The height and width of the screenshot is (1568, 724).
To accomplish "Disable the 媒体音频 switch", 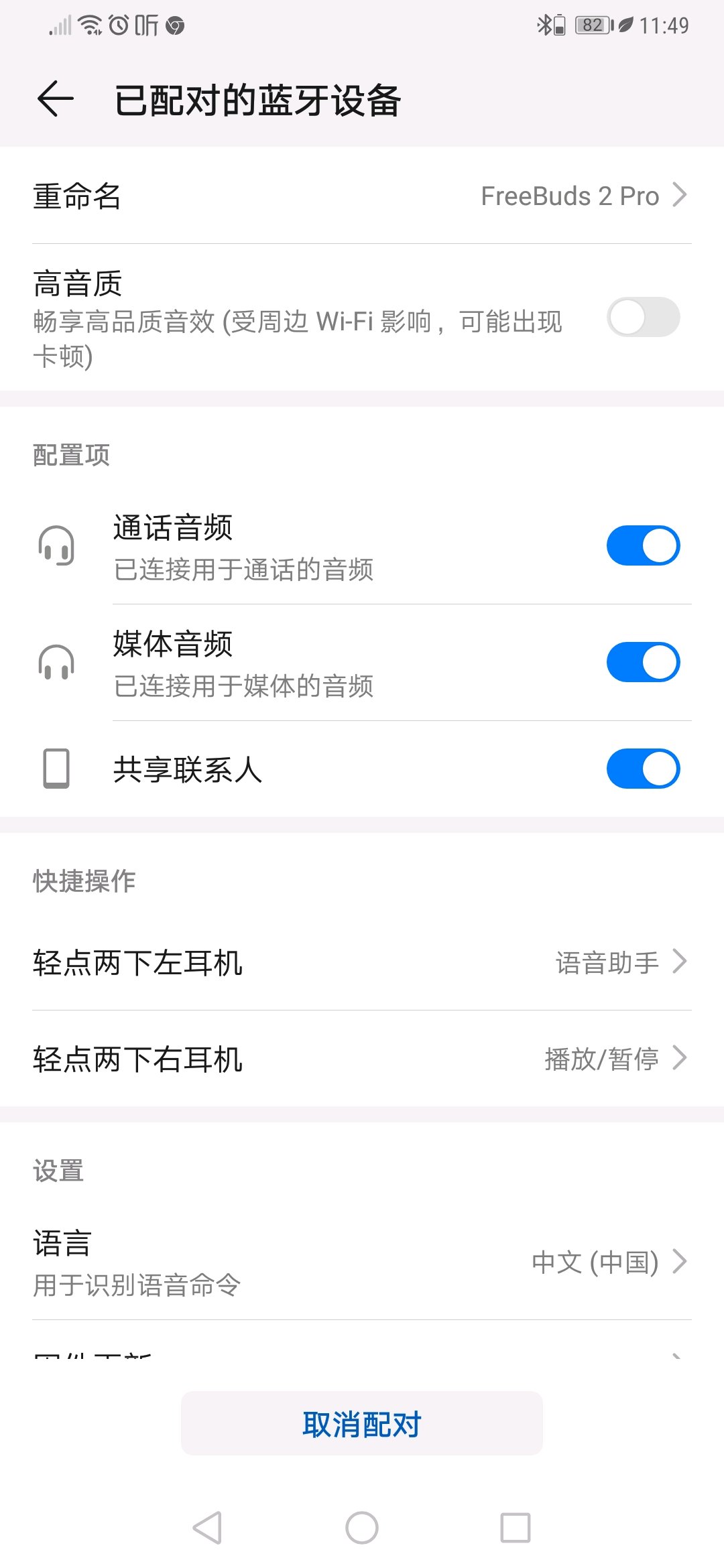I will point(643,662).
